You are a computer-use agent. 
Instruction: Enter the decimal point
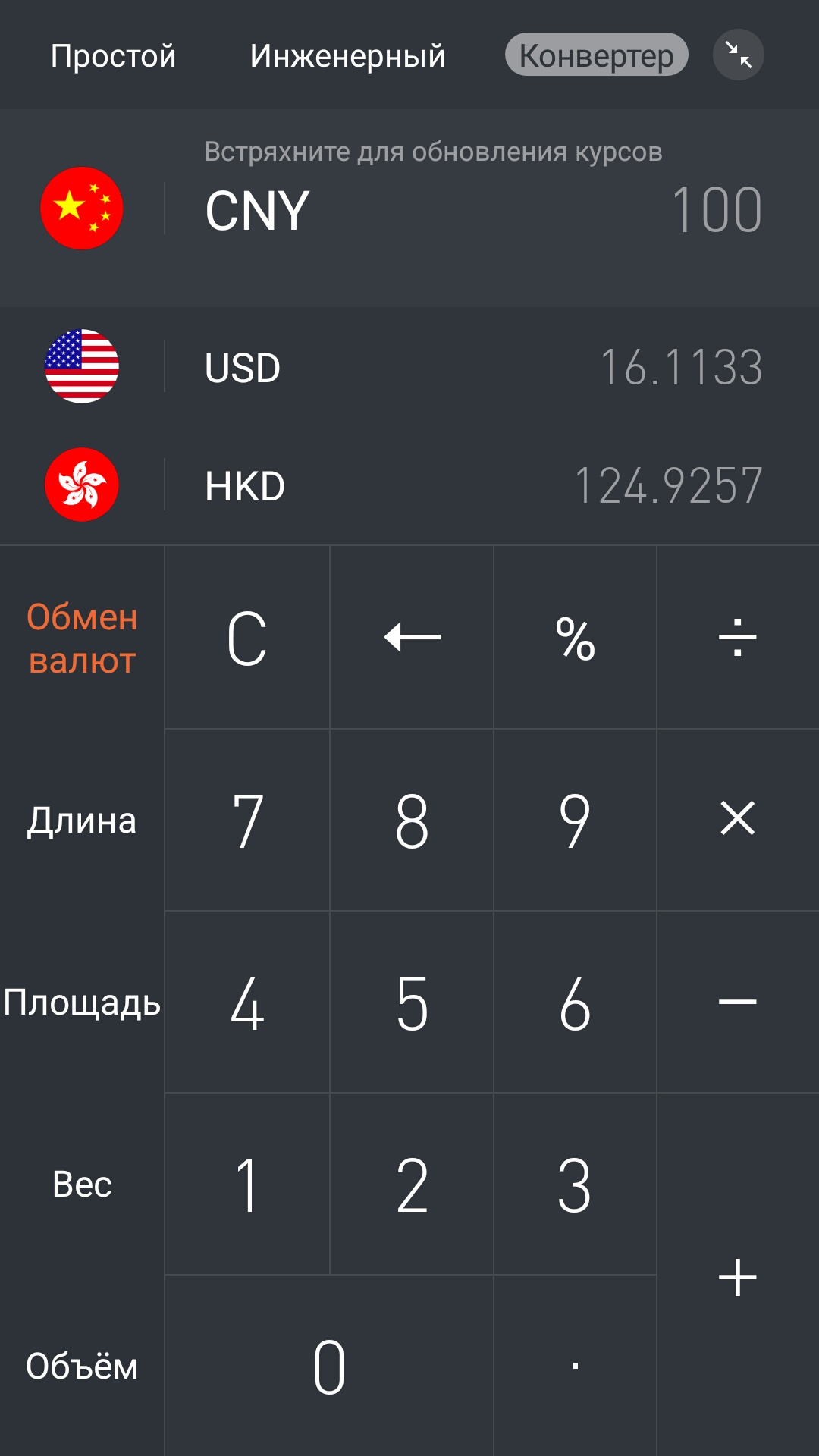coord(575,1366)
